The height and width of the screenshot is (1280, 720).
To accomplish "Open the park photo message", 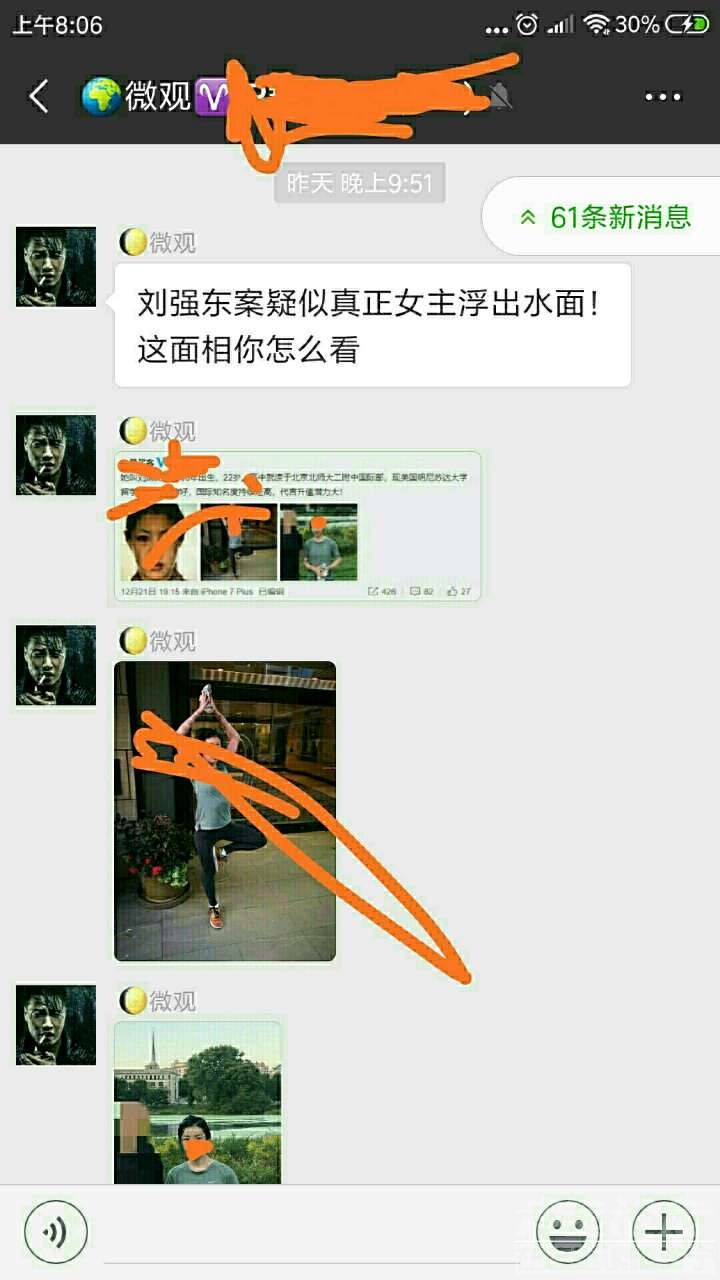I will (x=198, y=1102).
